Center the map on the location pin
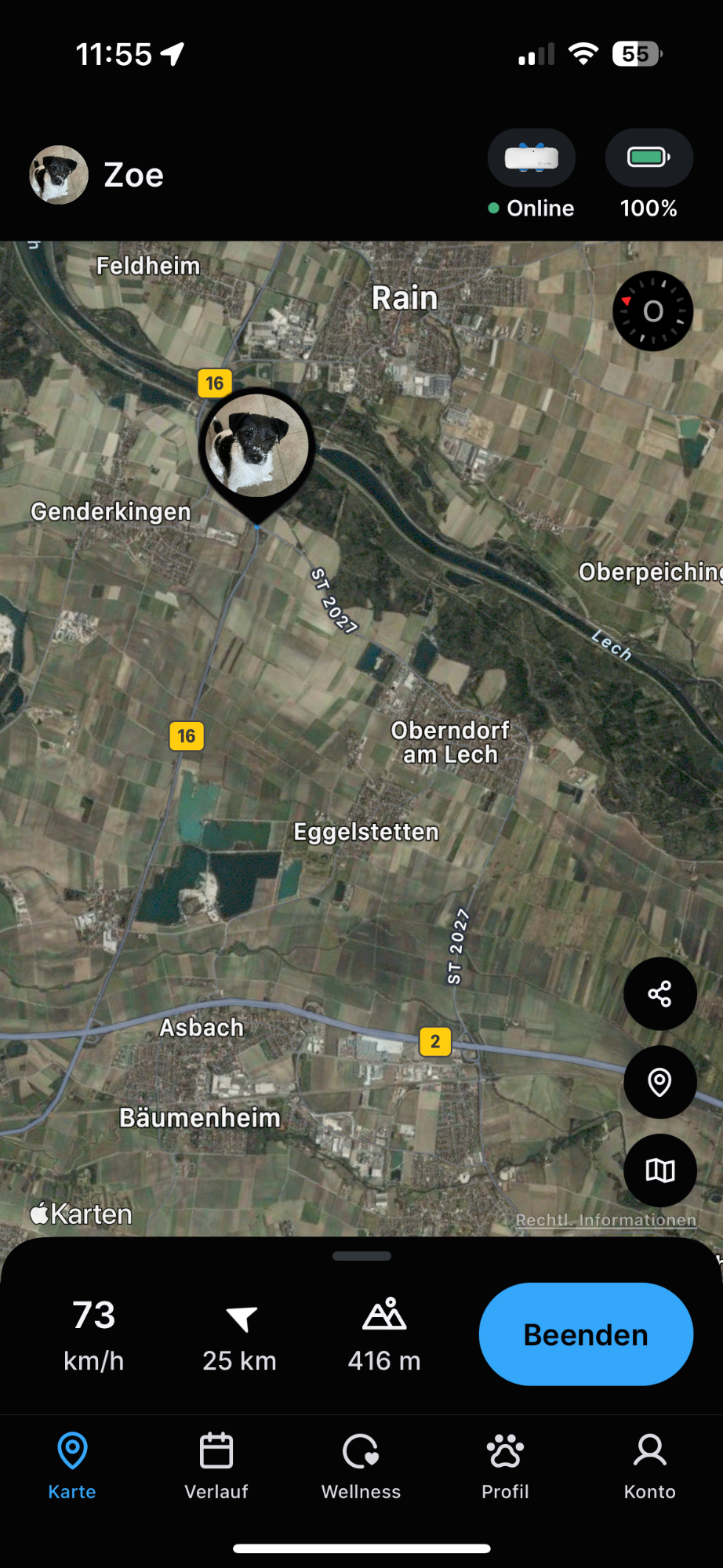 click(x=659, y=1082)
